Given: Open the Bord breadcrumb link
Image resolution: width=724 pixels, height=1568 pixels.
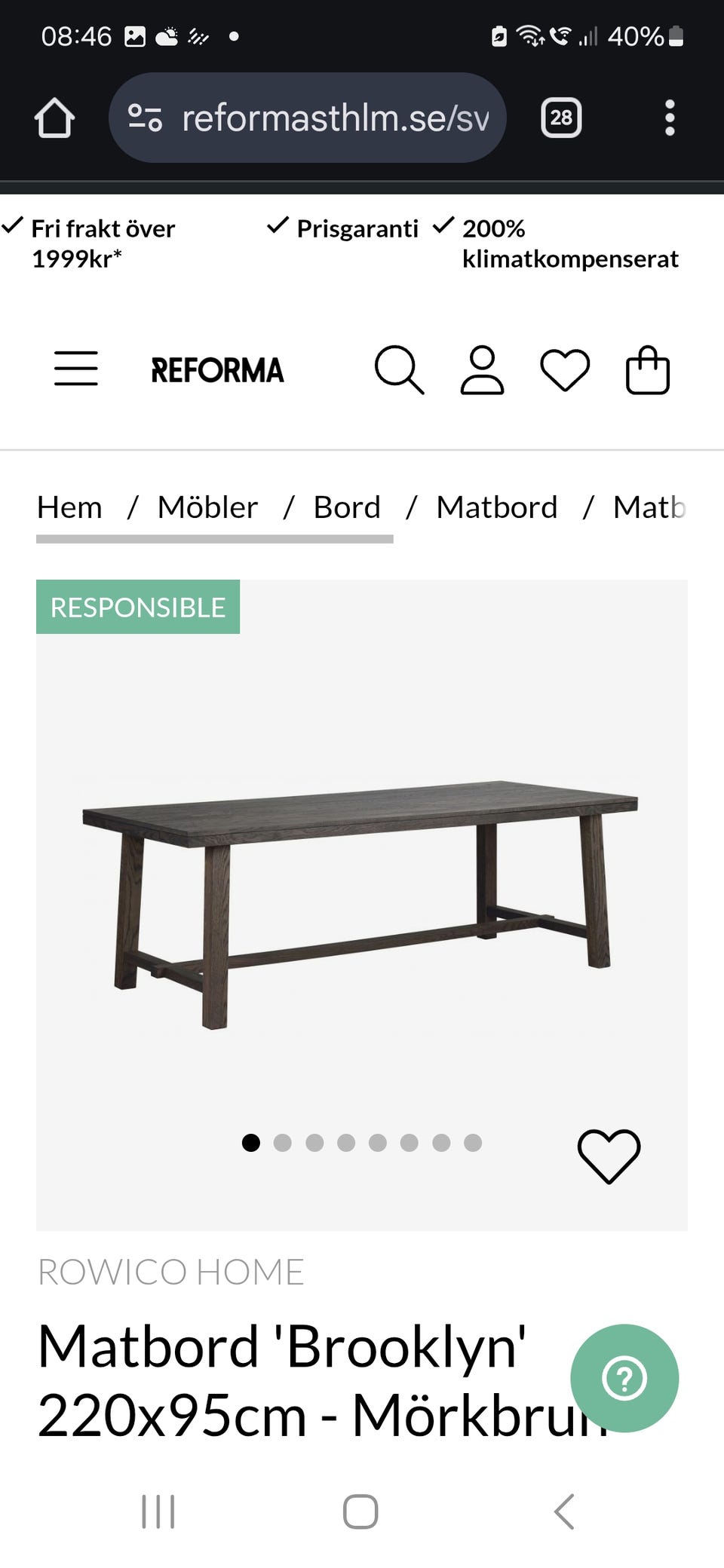Looking at the screenshot, I should tap(347, 507).
